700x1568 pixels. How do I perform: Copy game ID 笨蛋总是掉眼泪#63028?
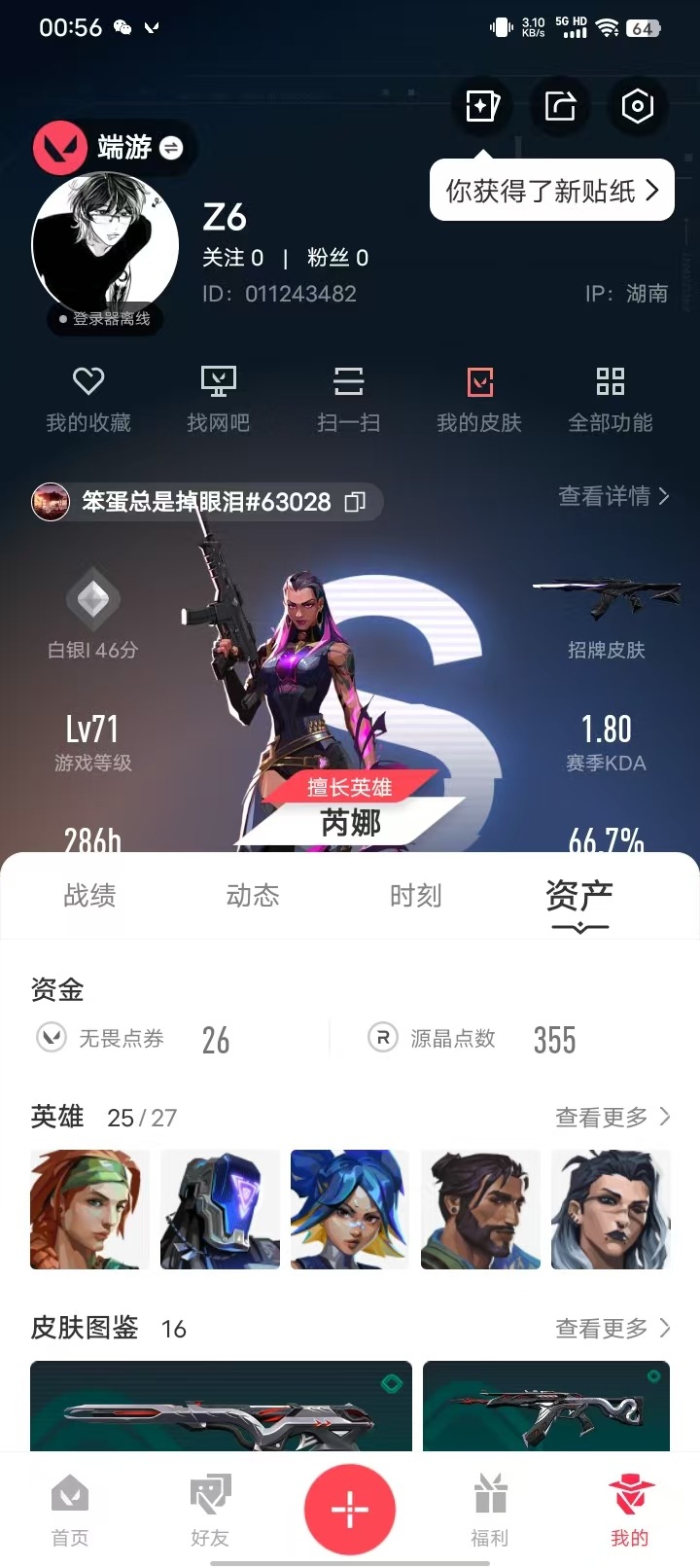coord(355,502)
